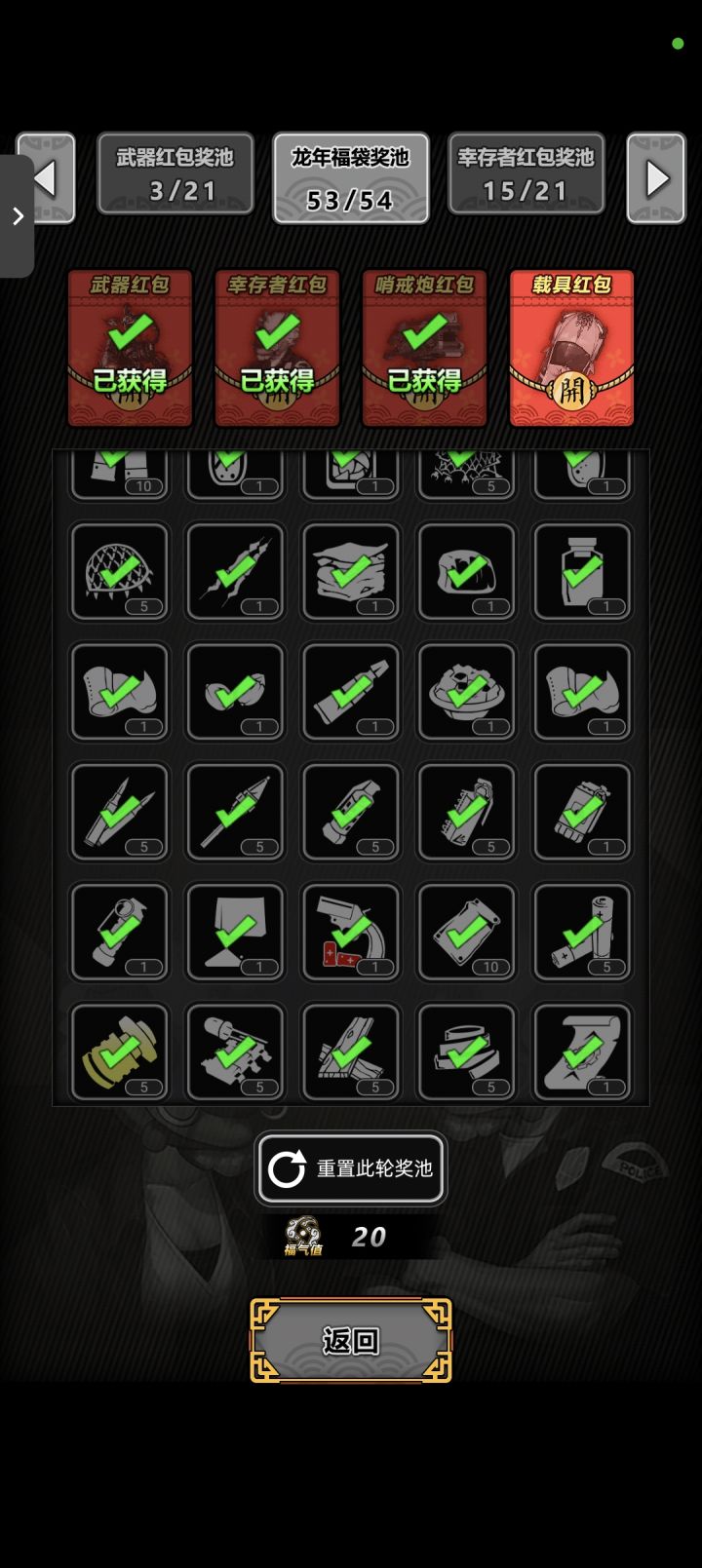View the battery reward item
702x1568 pixels.
pos(582,932)
